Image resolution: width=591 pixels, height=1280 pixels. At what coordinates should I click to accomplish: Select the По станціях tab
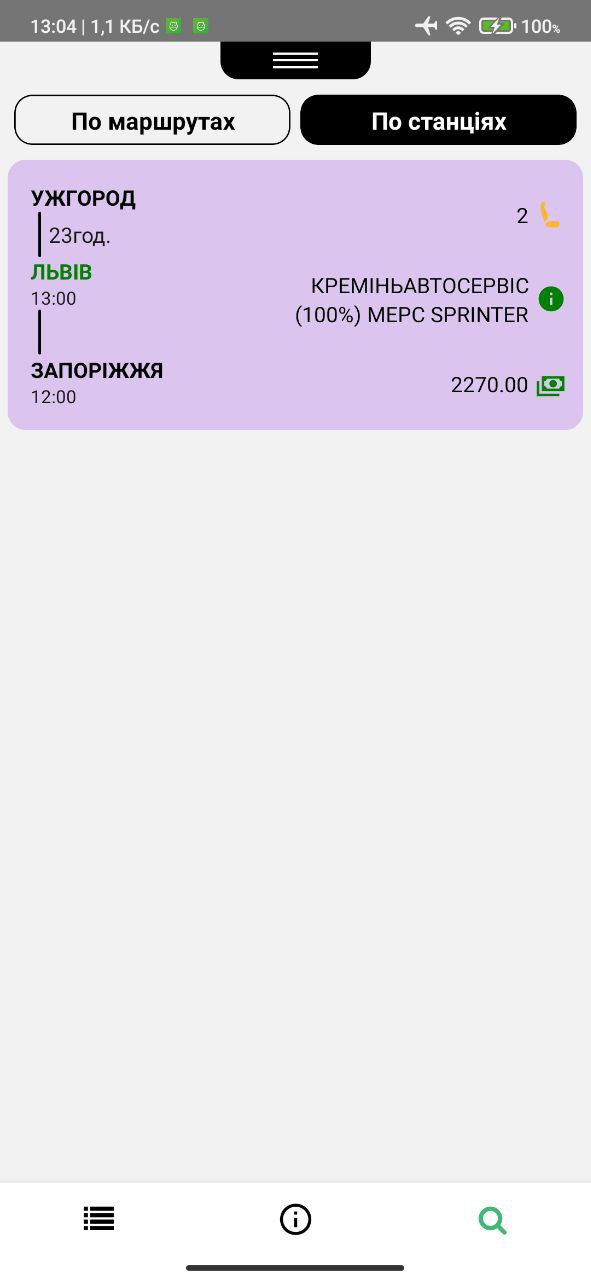[x=438, y=121]
